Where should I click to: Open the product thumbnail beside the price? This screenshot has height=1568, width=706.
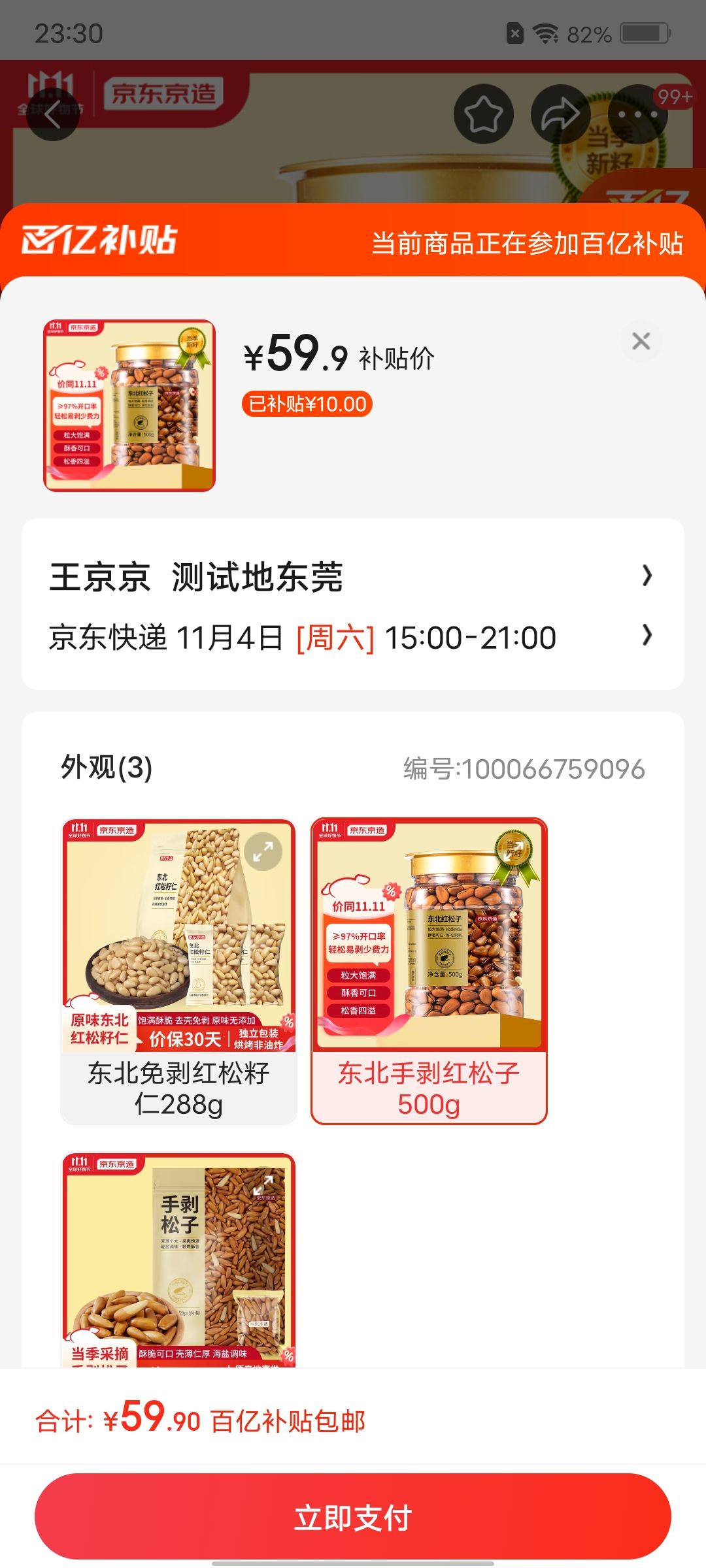click(129, 405)
